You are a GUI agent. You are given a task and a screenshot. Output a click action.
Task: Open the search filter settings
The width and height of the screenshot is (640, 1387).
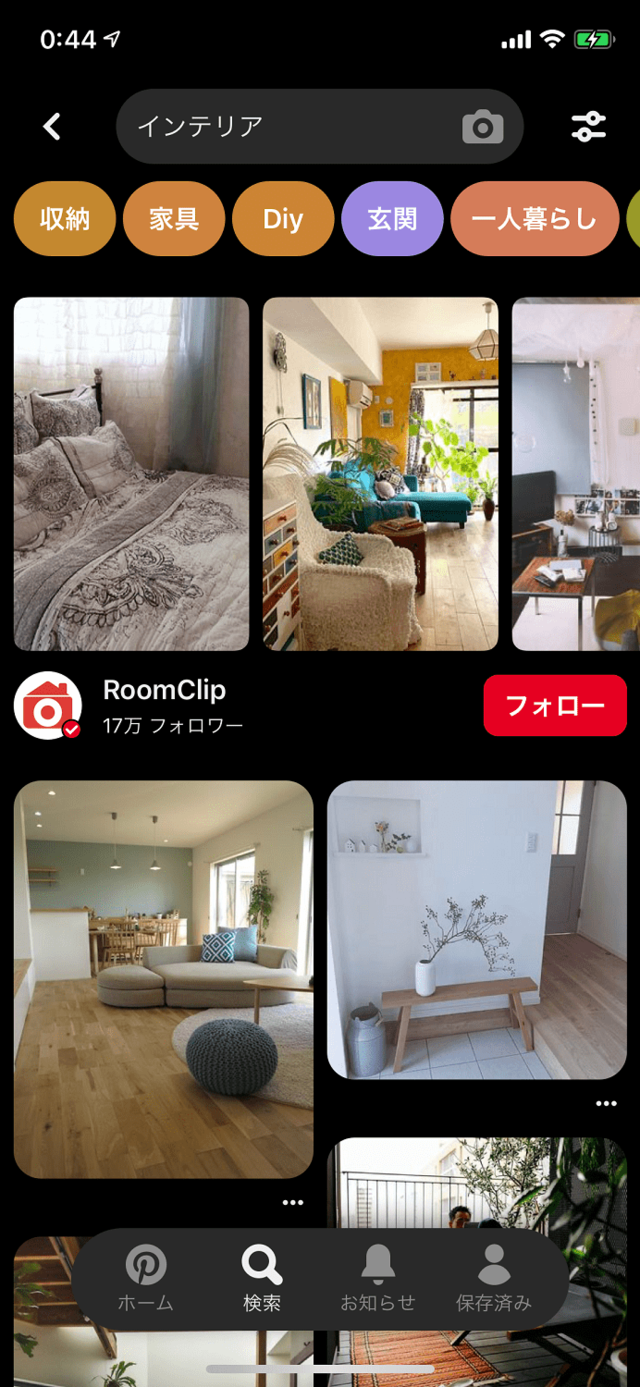click(588, 127)
